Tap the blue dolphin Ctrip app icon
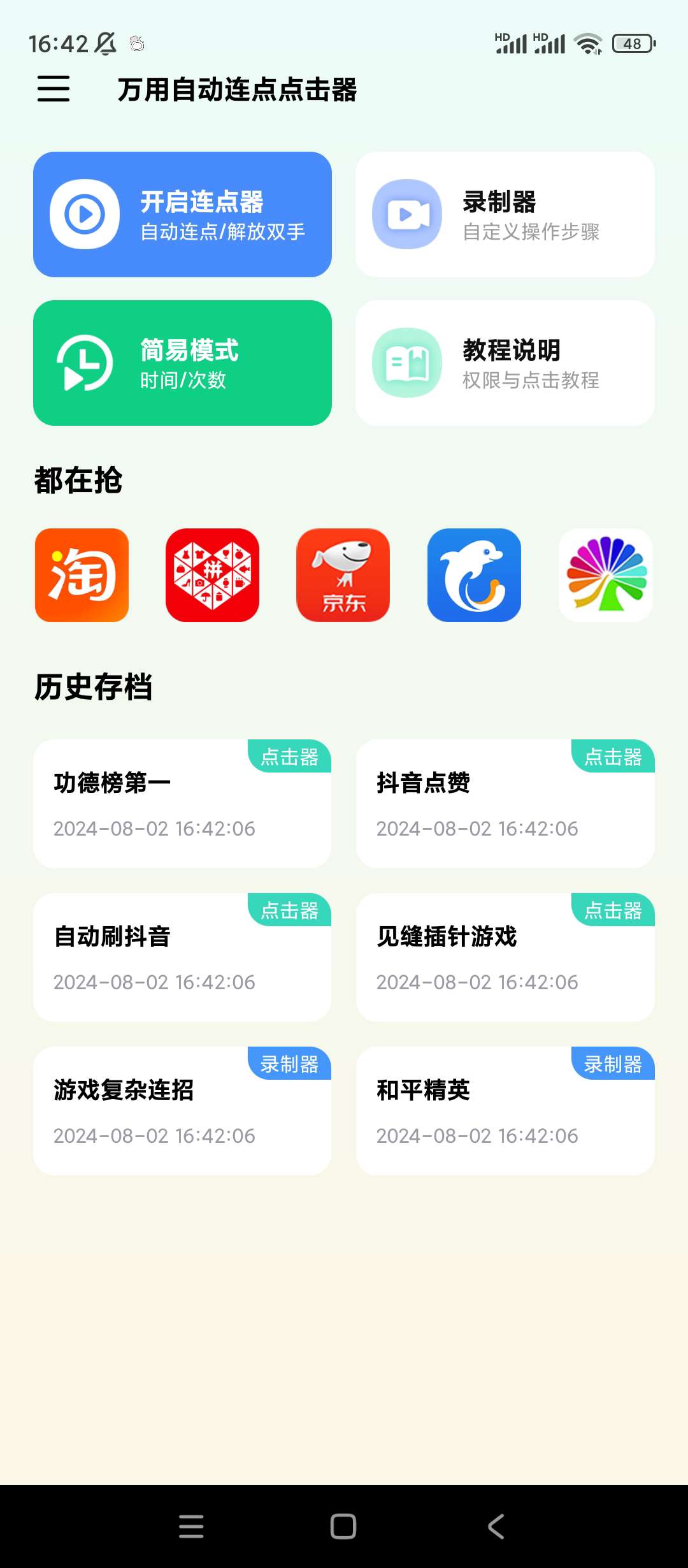Viewport: 688px width, 1568px height. [x=475, y=574]
